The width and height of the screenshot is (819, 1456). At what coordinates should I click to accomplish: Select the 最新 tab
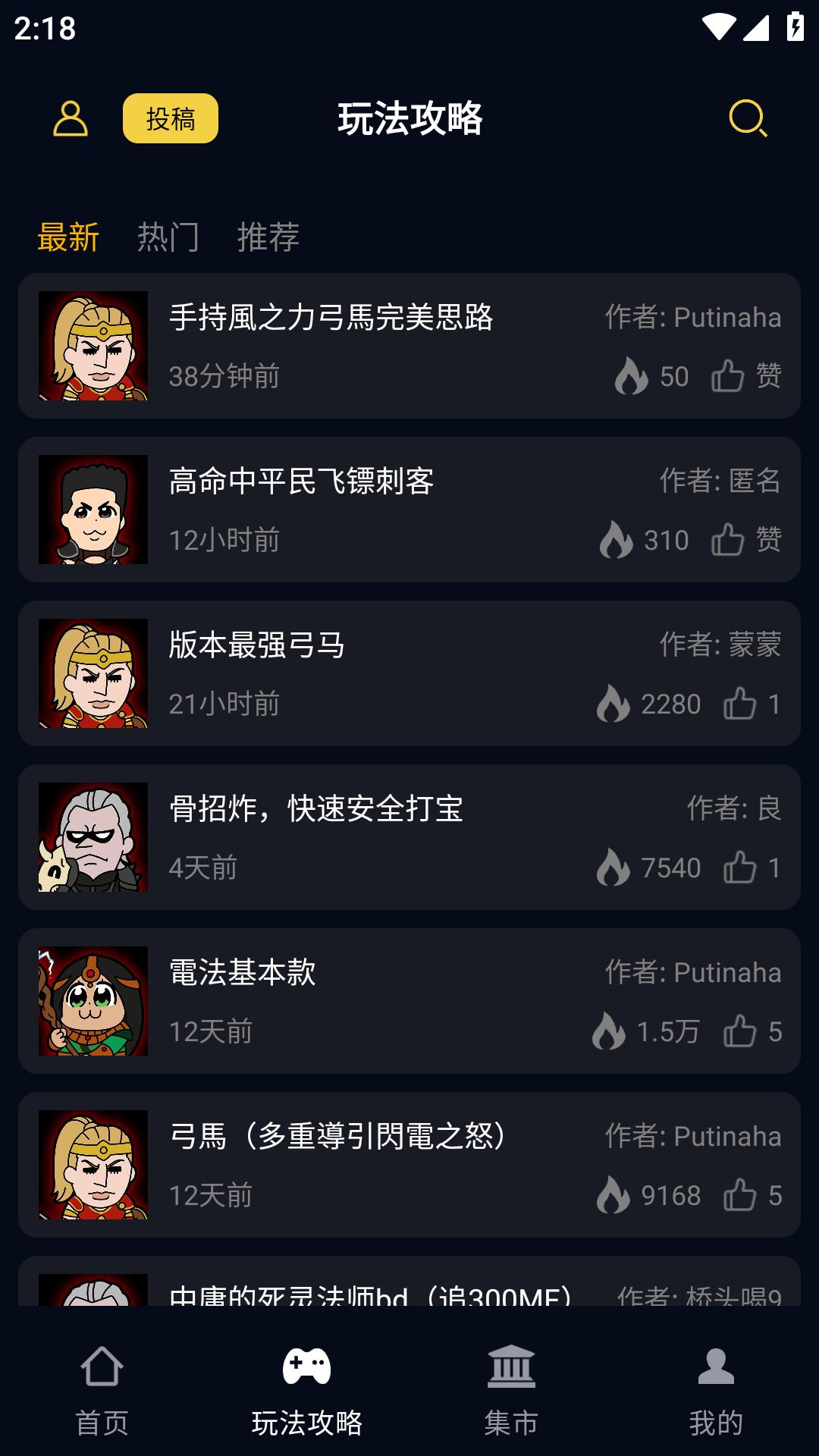point(69,237)
